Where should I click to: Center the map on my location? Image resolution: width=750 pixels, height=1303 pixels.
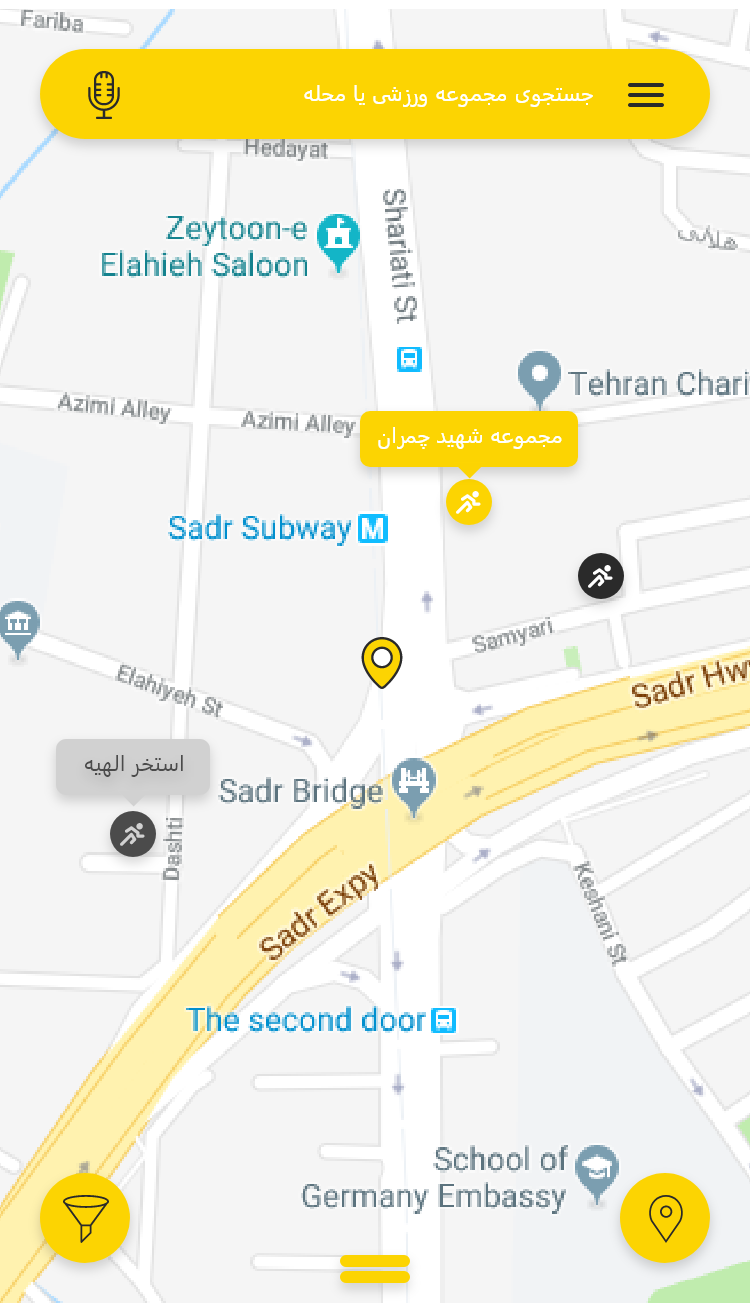tap(665, 1218)
